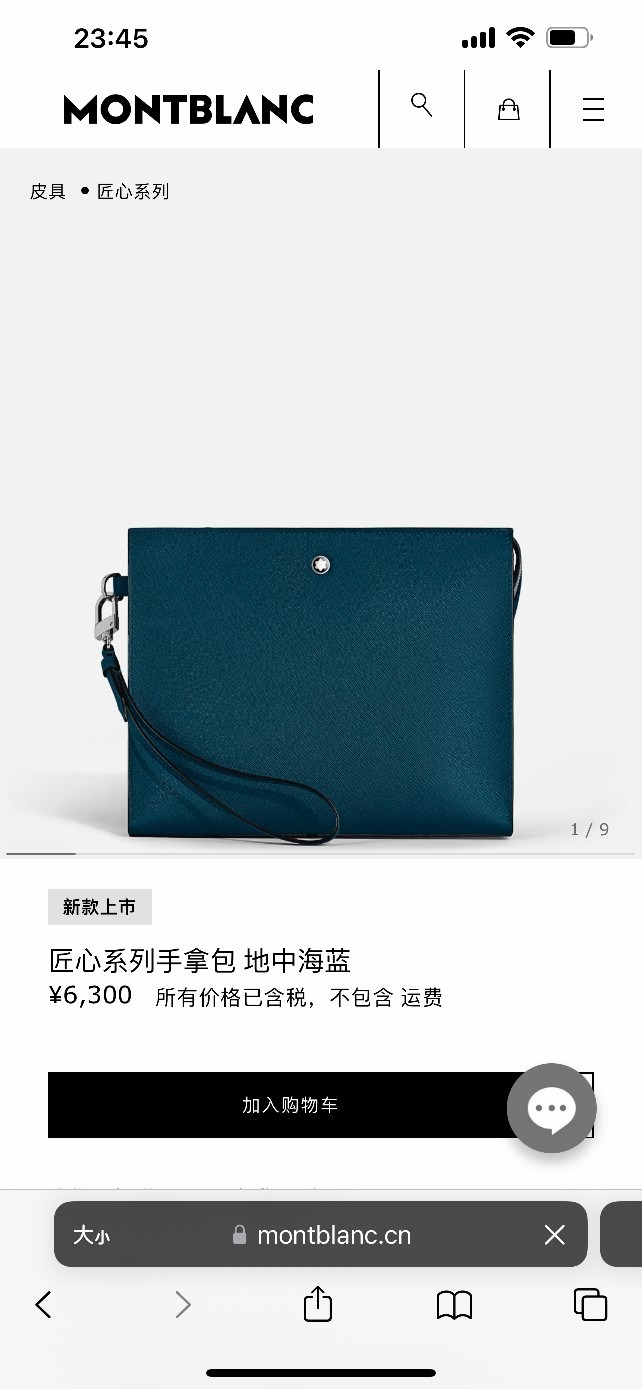This screenshot has height=1389, width=642.
Task: Open the search magnifier icon
Action: click(421, 106)
